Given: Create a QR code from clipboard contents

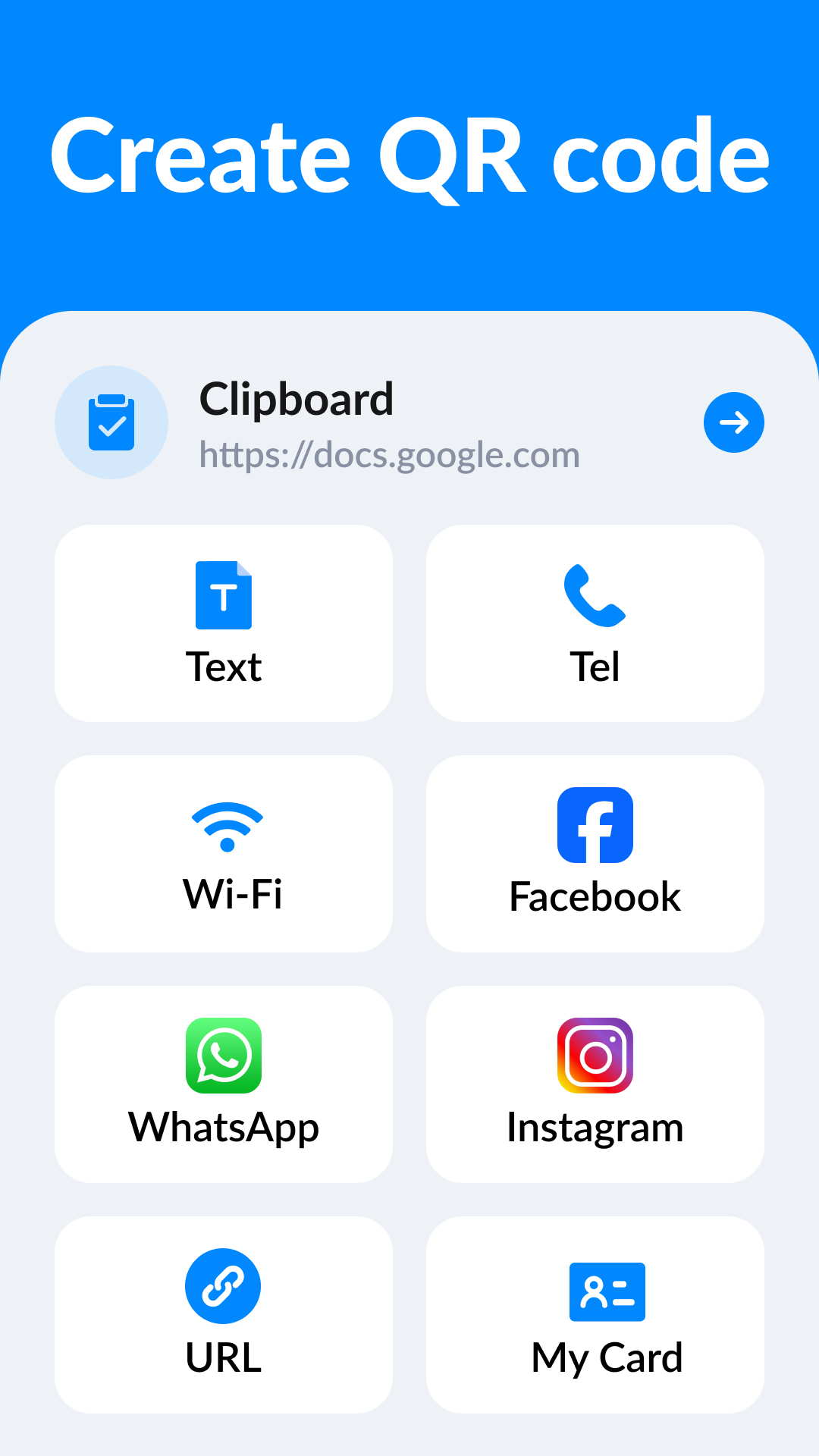Looking at the screenshot, I should point(733,423).
